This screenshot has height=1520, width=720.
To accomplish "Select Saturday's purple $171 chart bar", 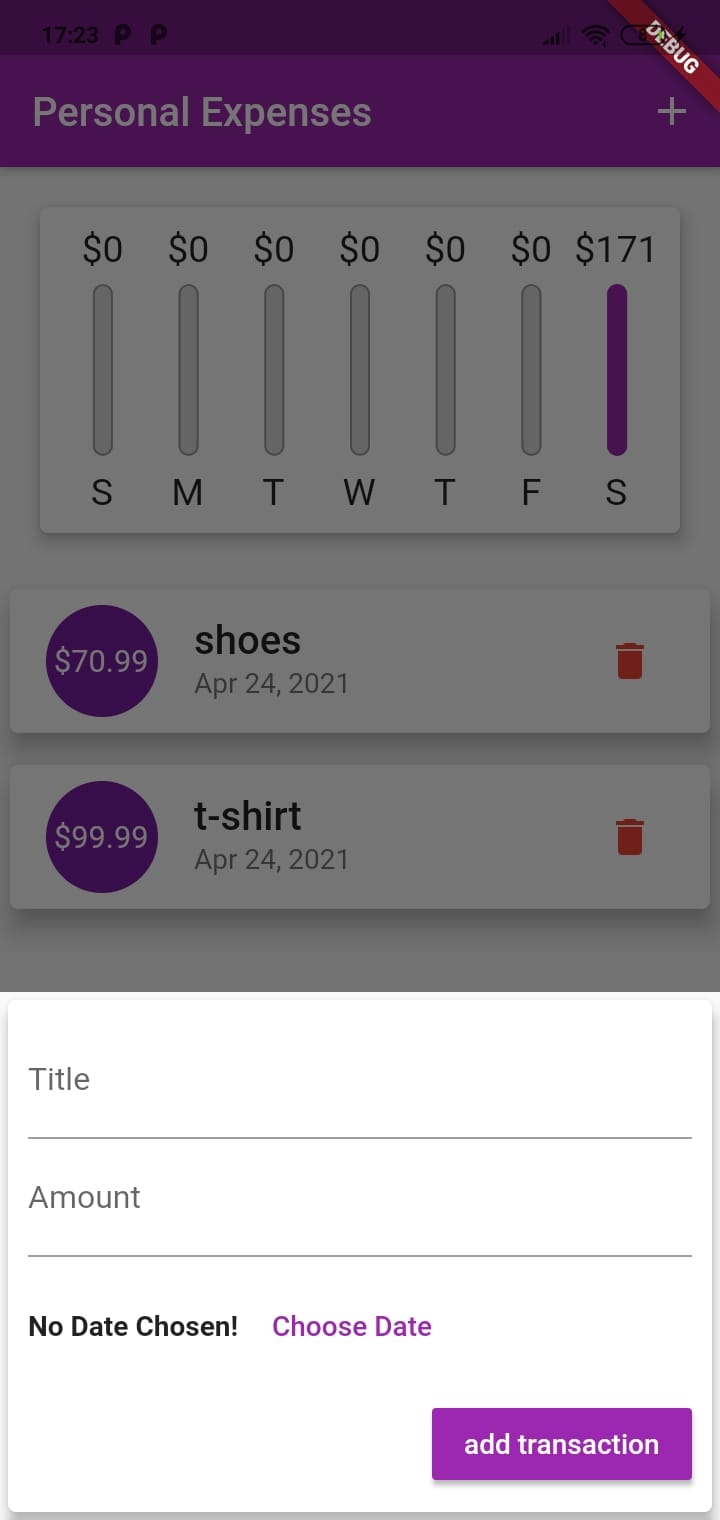I will tap(616, 368).
